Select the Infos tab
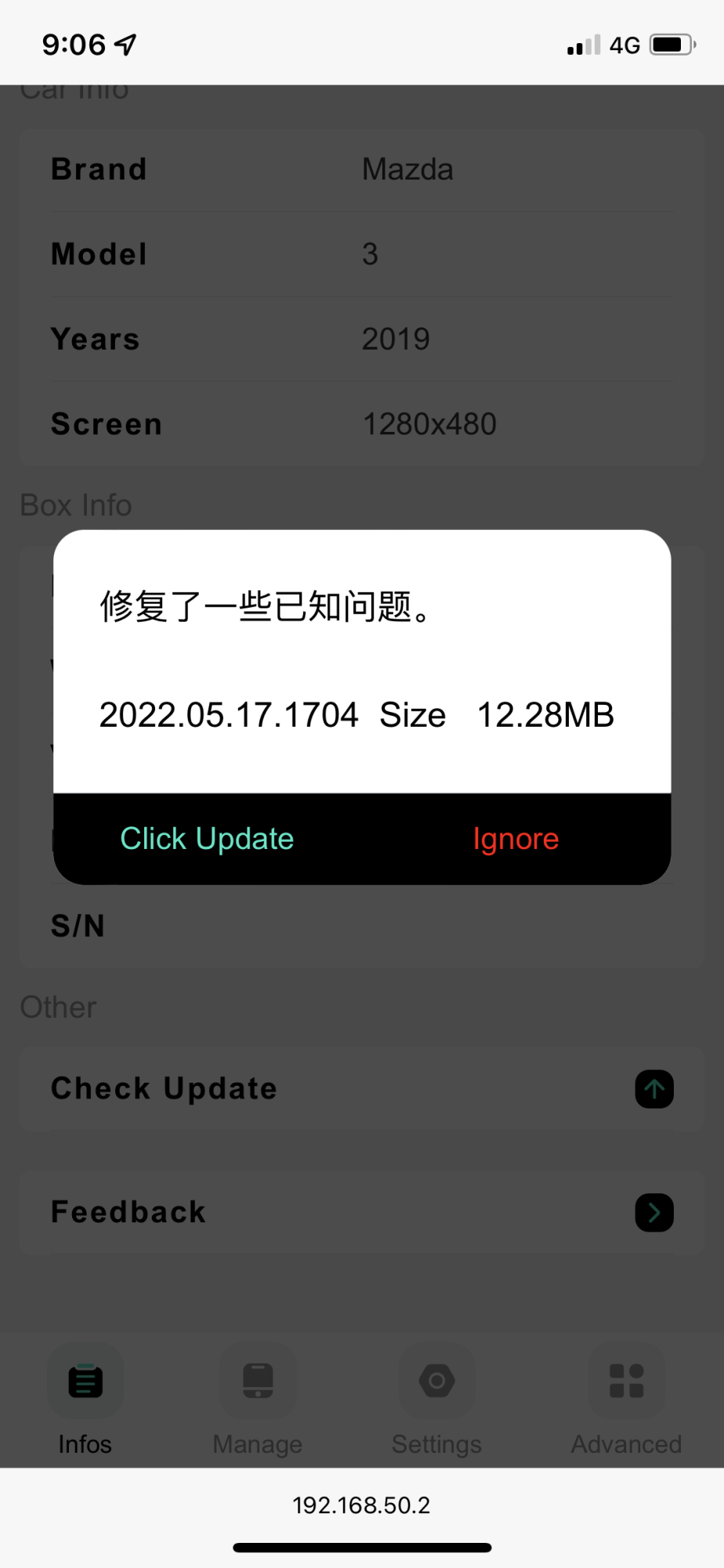 tap(85, 1401)
